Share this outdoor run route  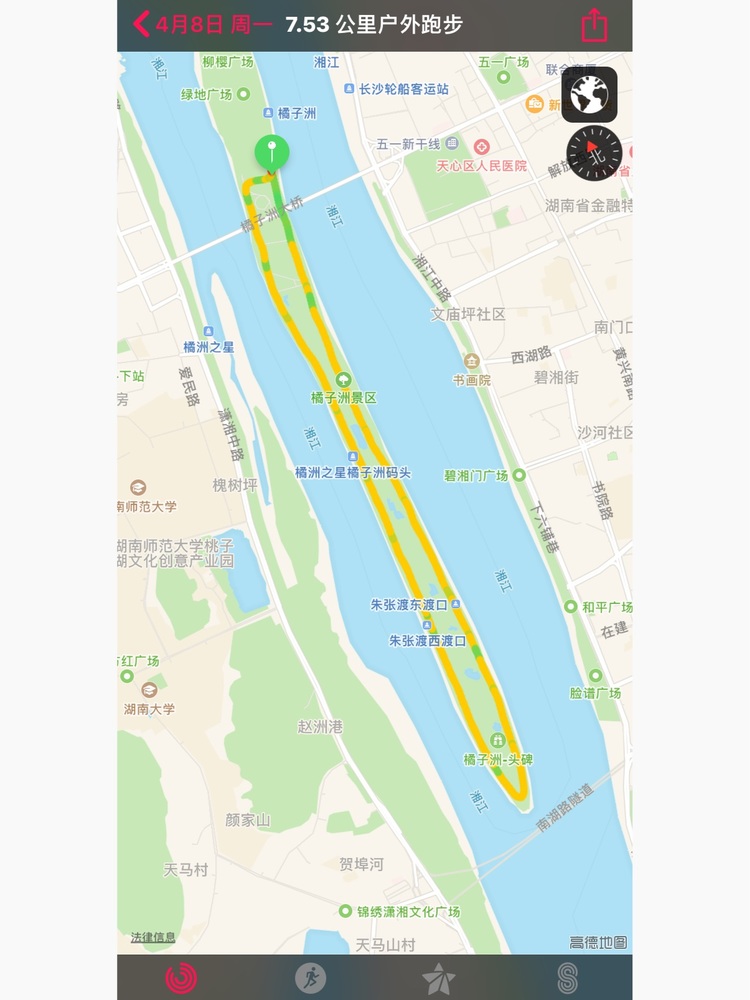[594, 24]
